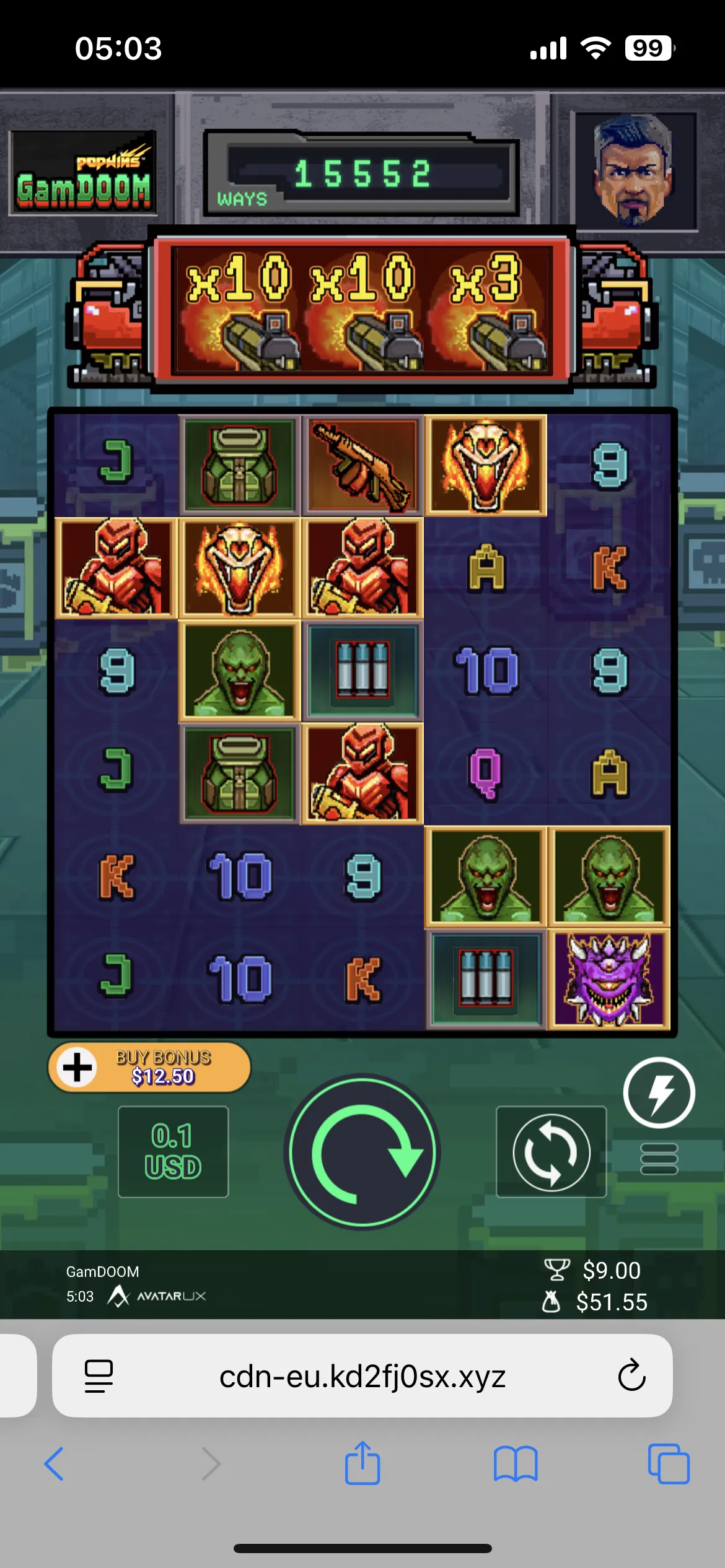Open Safari bookmarks
The image size is (725, 1568).
click(516, 1464)
